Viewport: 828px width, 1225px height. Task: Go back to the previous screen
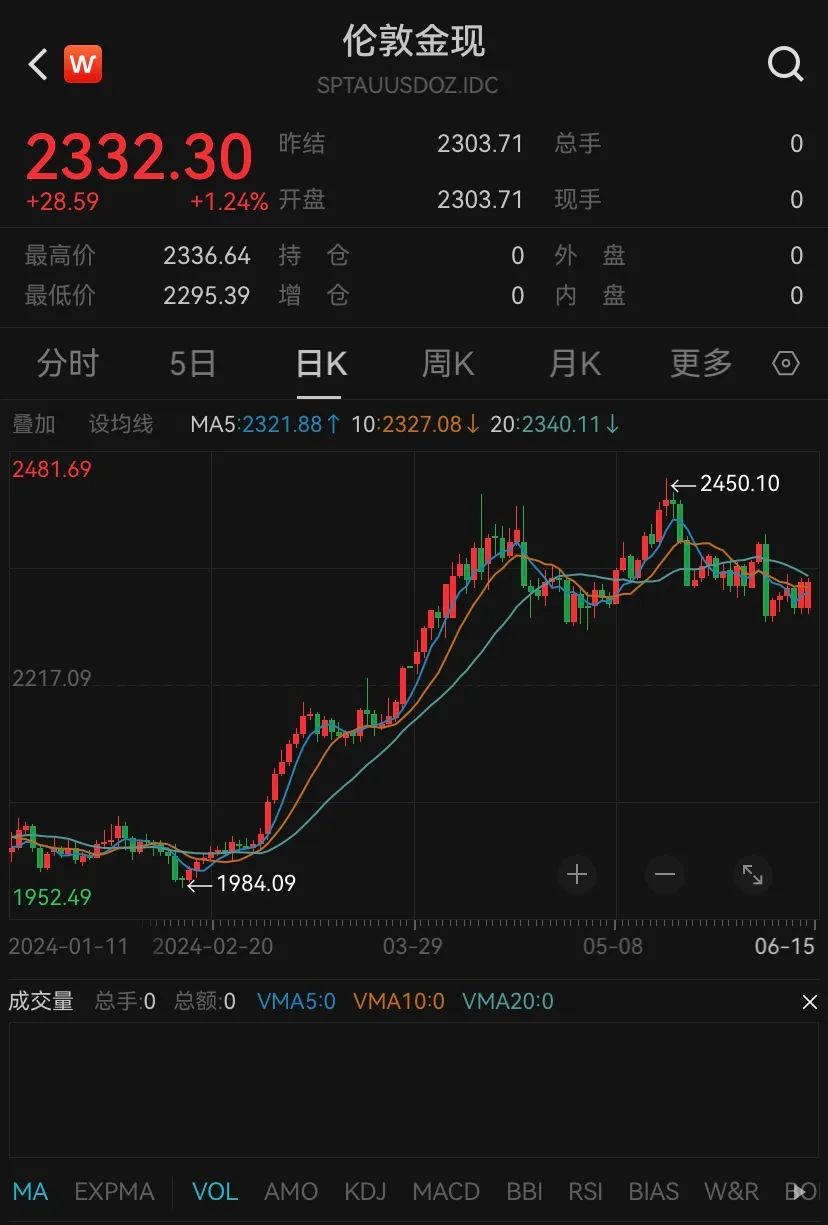(38, 65)
